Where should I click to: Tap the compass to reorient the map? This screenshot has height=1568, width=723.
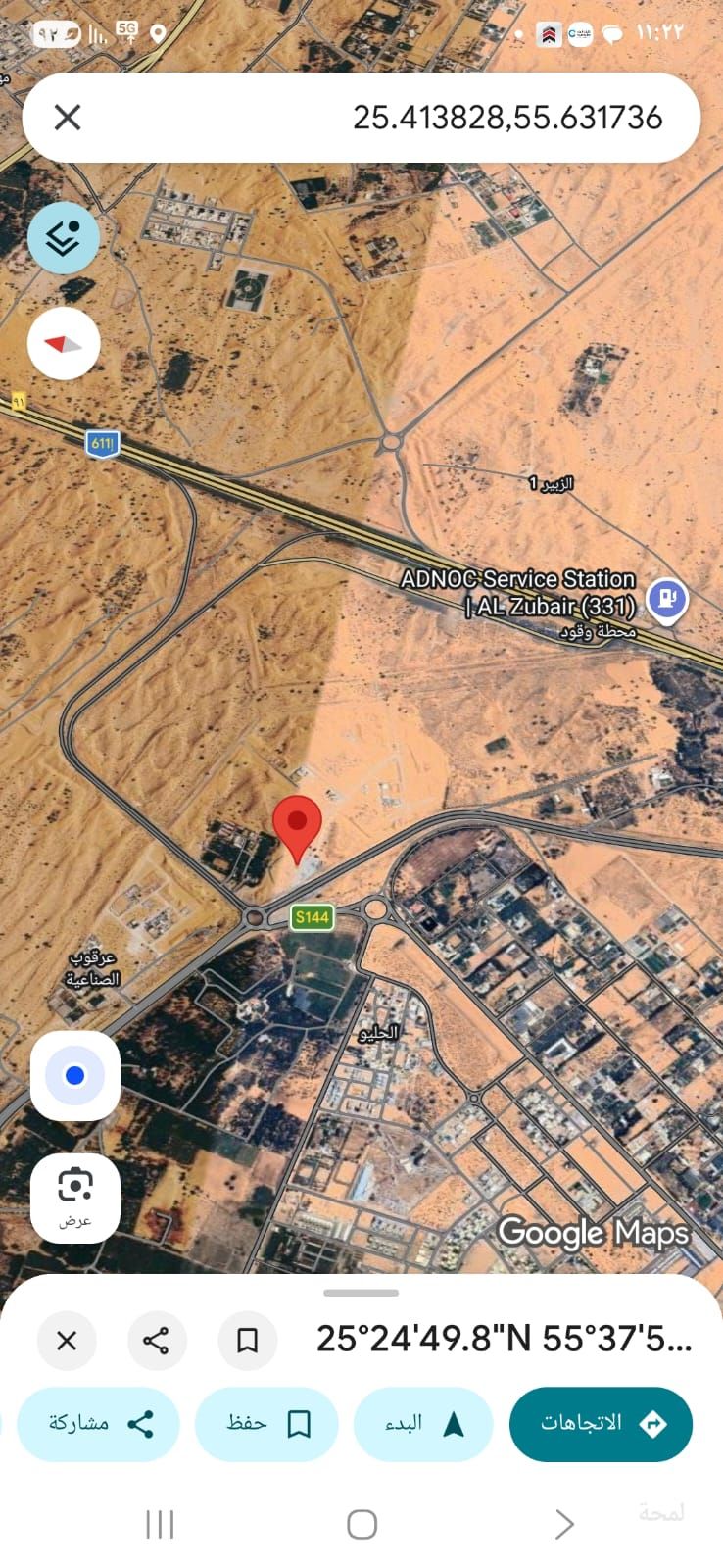coord(64,344)
